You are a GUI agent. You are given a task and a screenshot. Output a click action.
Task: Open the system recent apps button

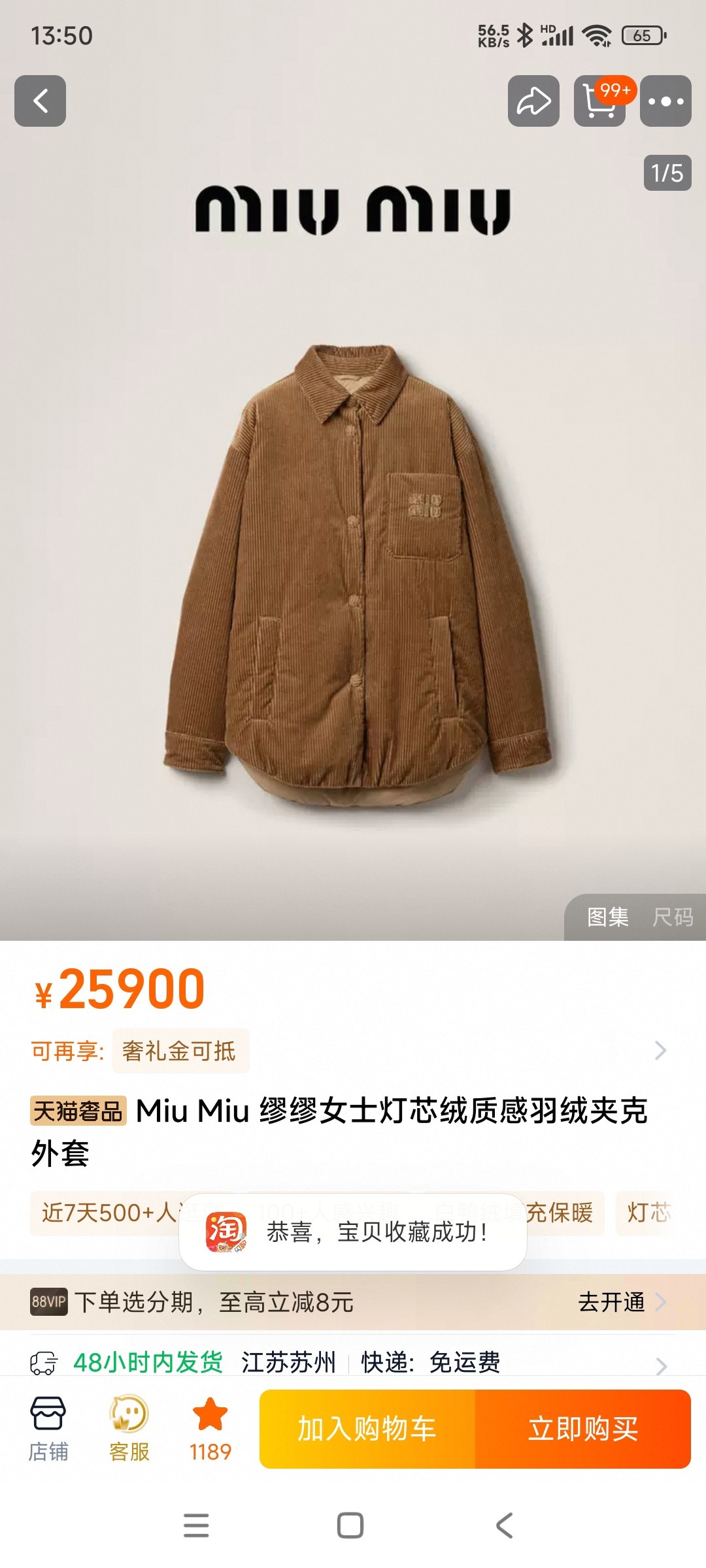196,1526
